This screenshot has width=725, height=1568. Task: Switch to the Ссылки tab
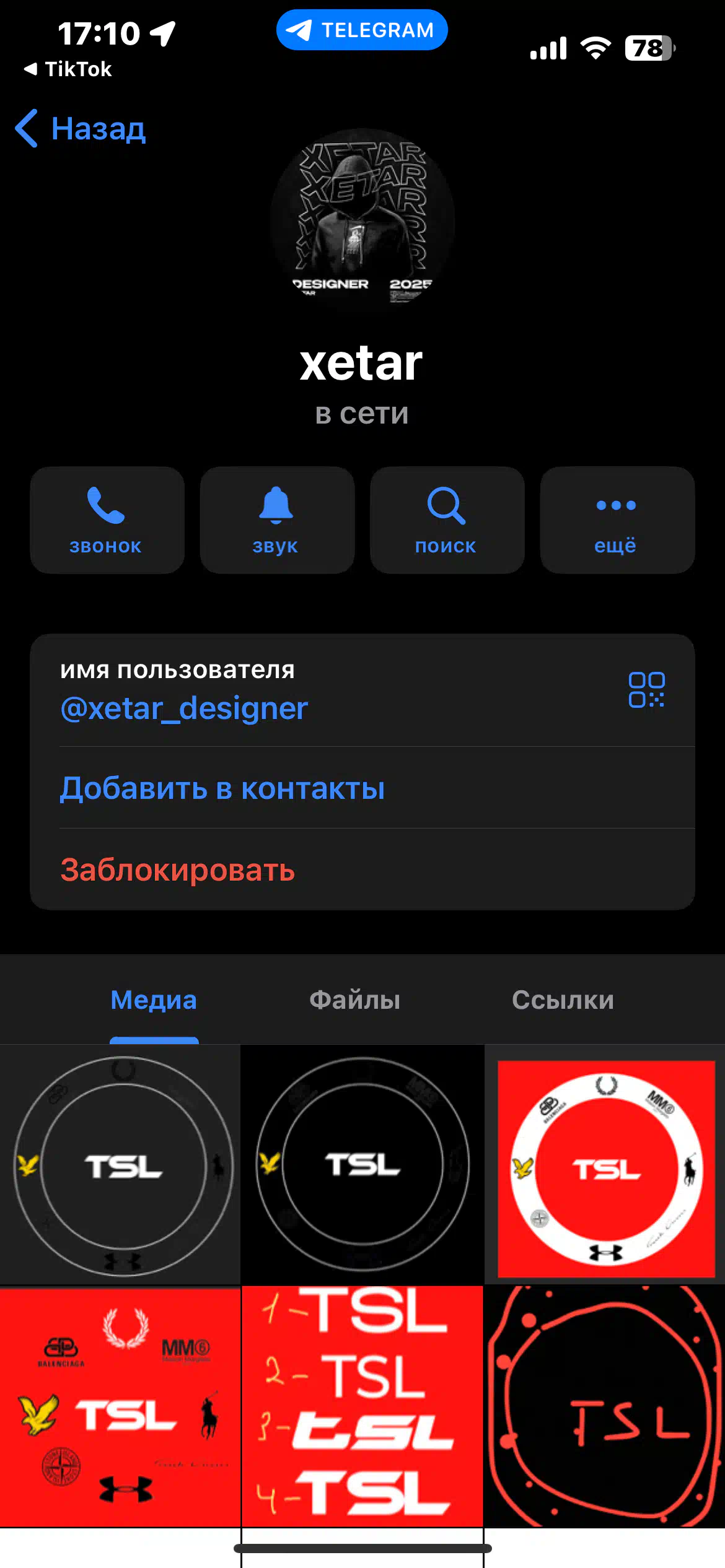pos(563,1000)
